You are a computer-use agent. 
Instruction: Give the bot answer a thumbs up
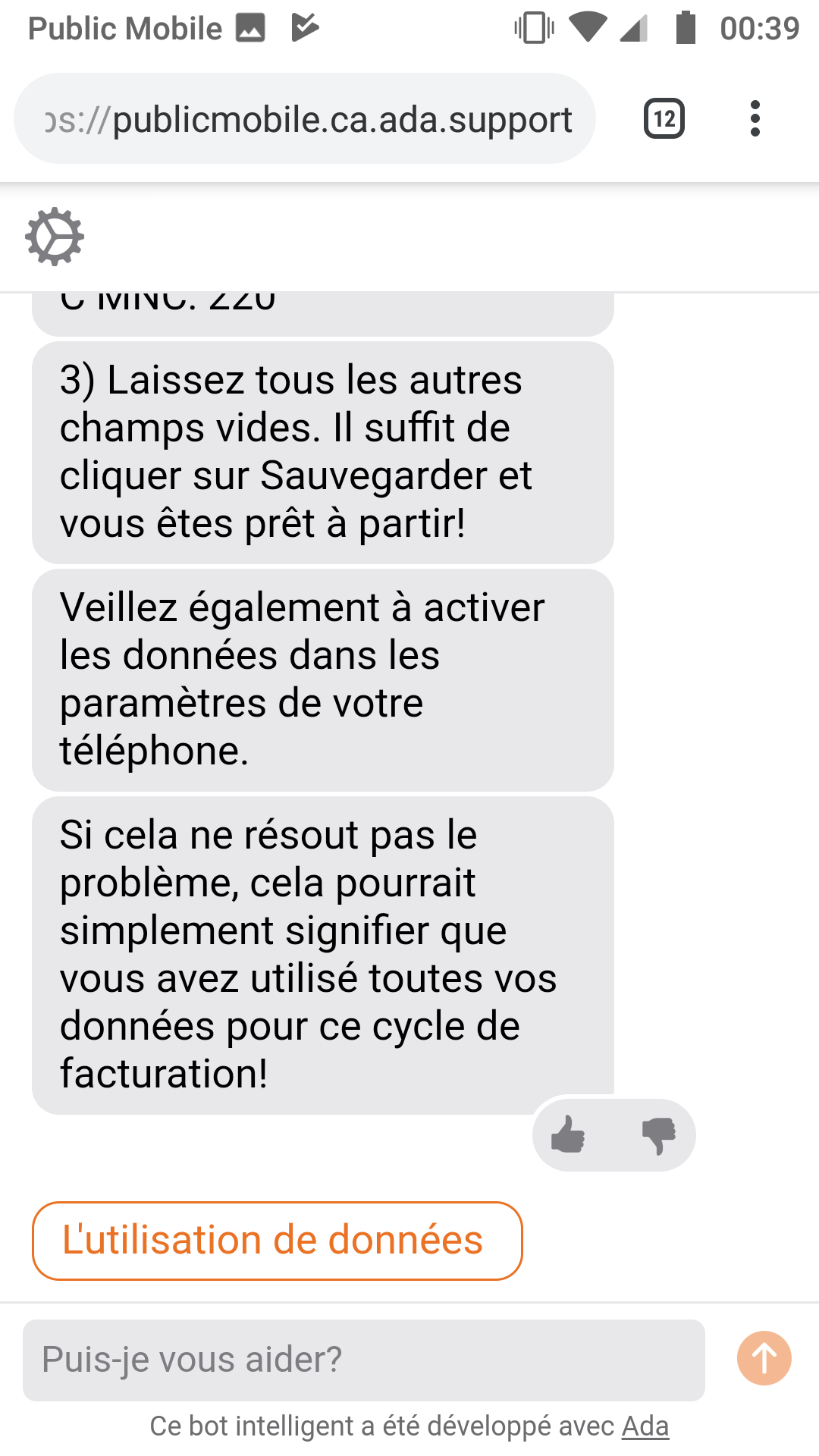pyautogui.click(x=569, y=1135)
